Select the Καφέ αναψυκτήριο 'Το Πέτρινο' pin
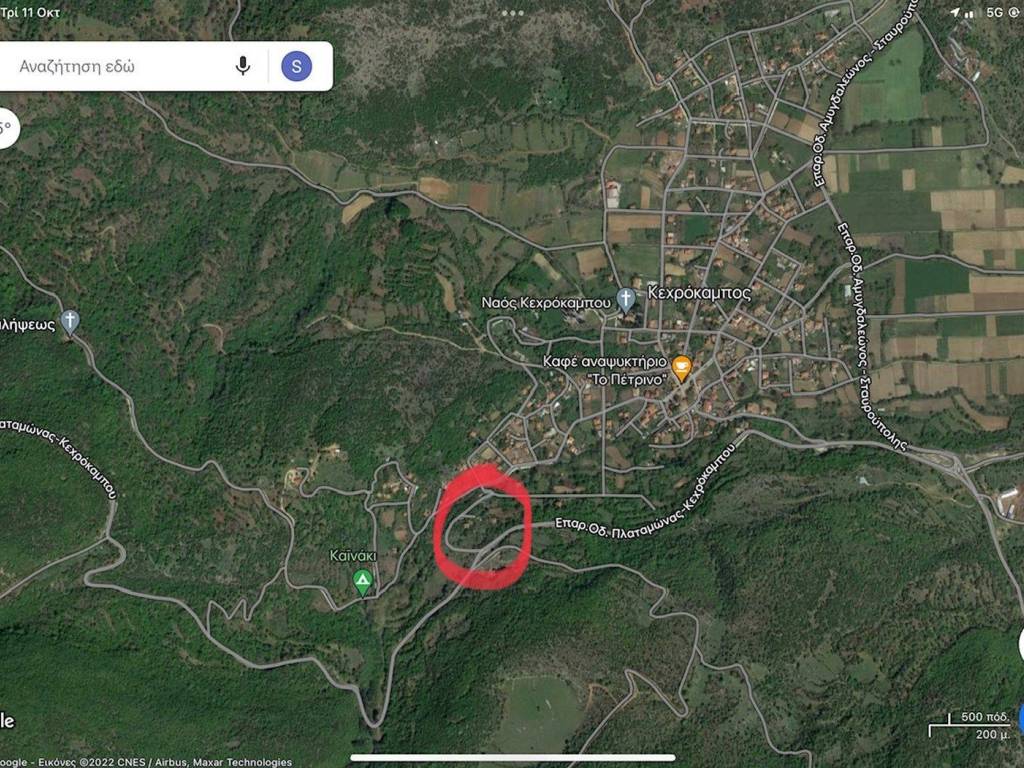This screenshot has height=768, width=1024. [682, 368]
